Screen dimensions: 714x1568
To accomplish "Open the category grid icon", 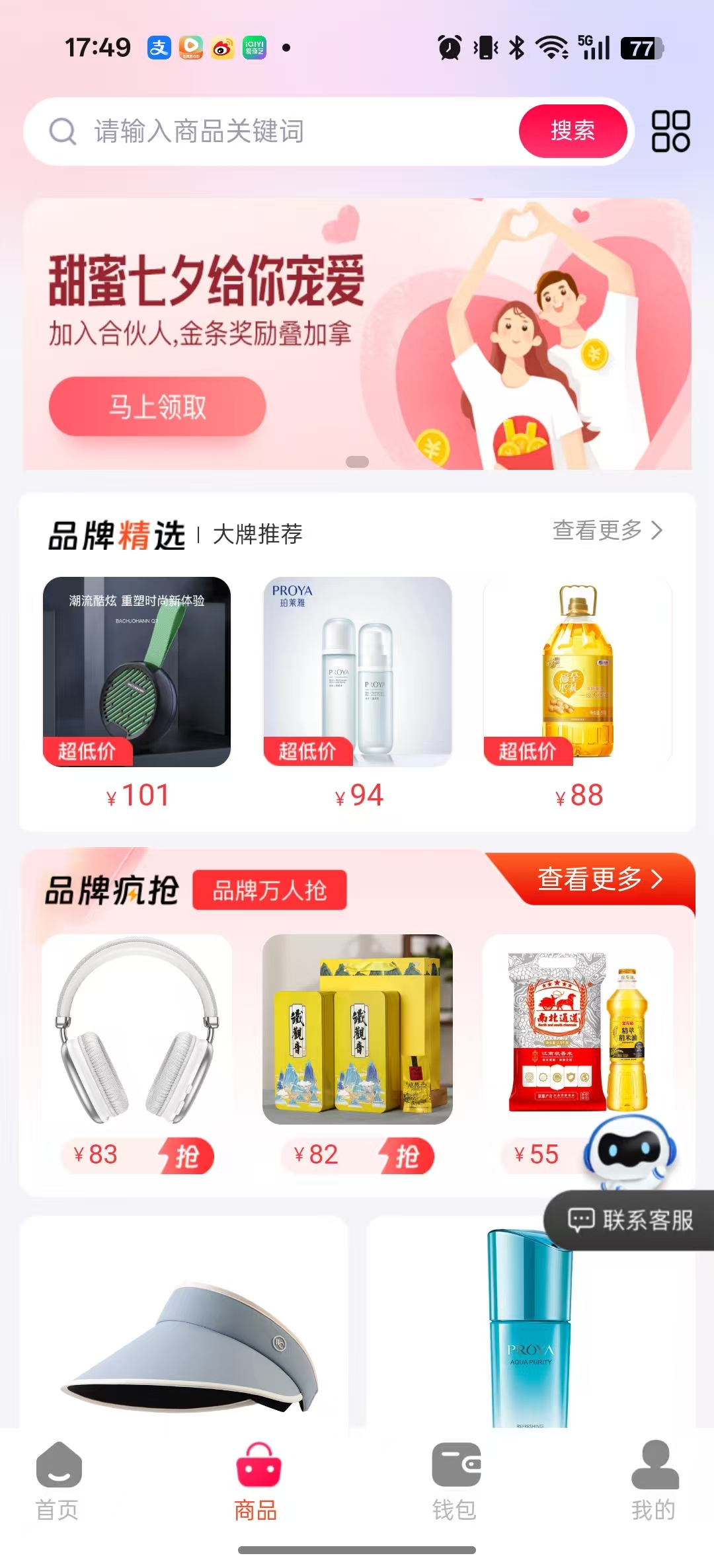I will (x=670, y=131).
